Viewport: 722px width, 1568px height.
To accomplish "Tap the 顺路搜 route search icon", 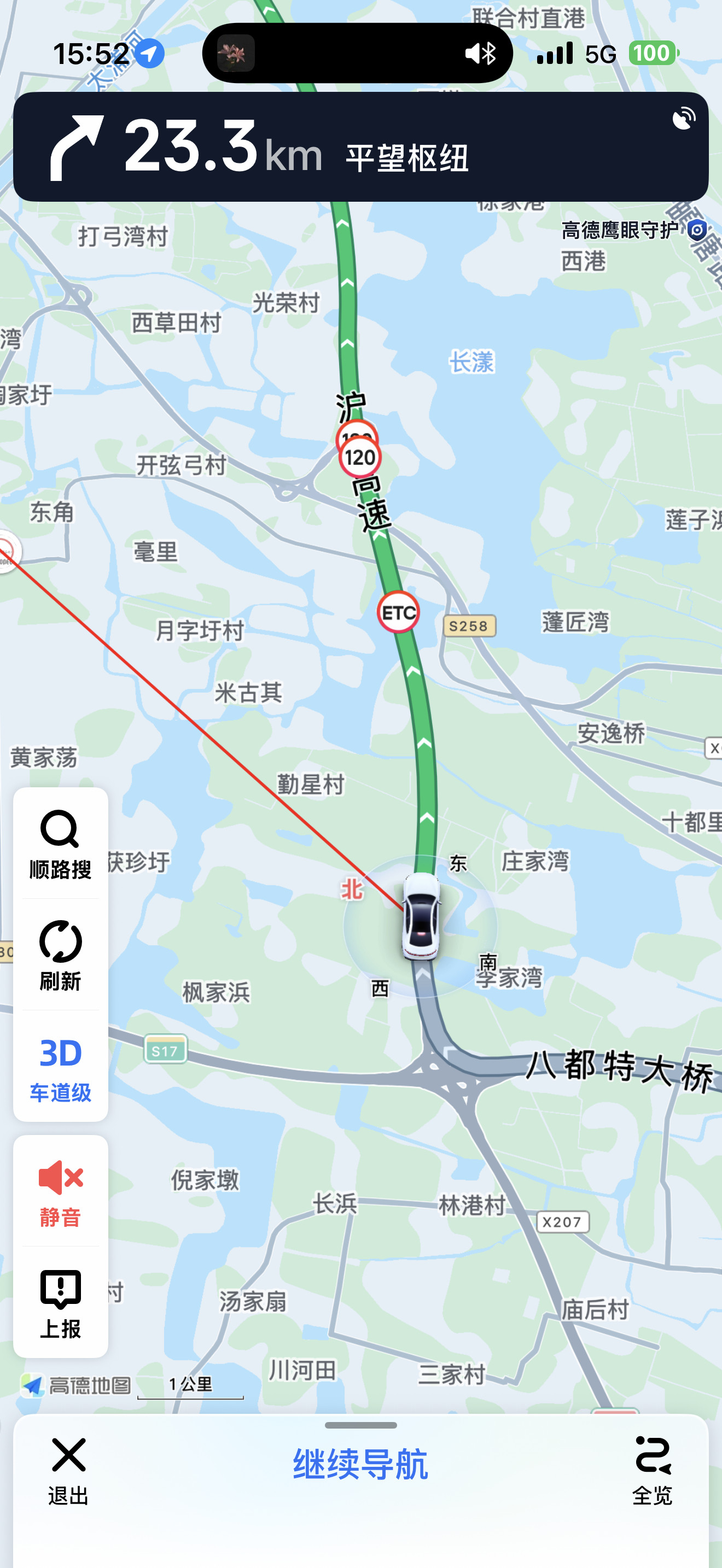I will 59,847.
